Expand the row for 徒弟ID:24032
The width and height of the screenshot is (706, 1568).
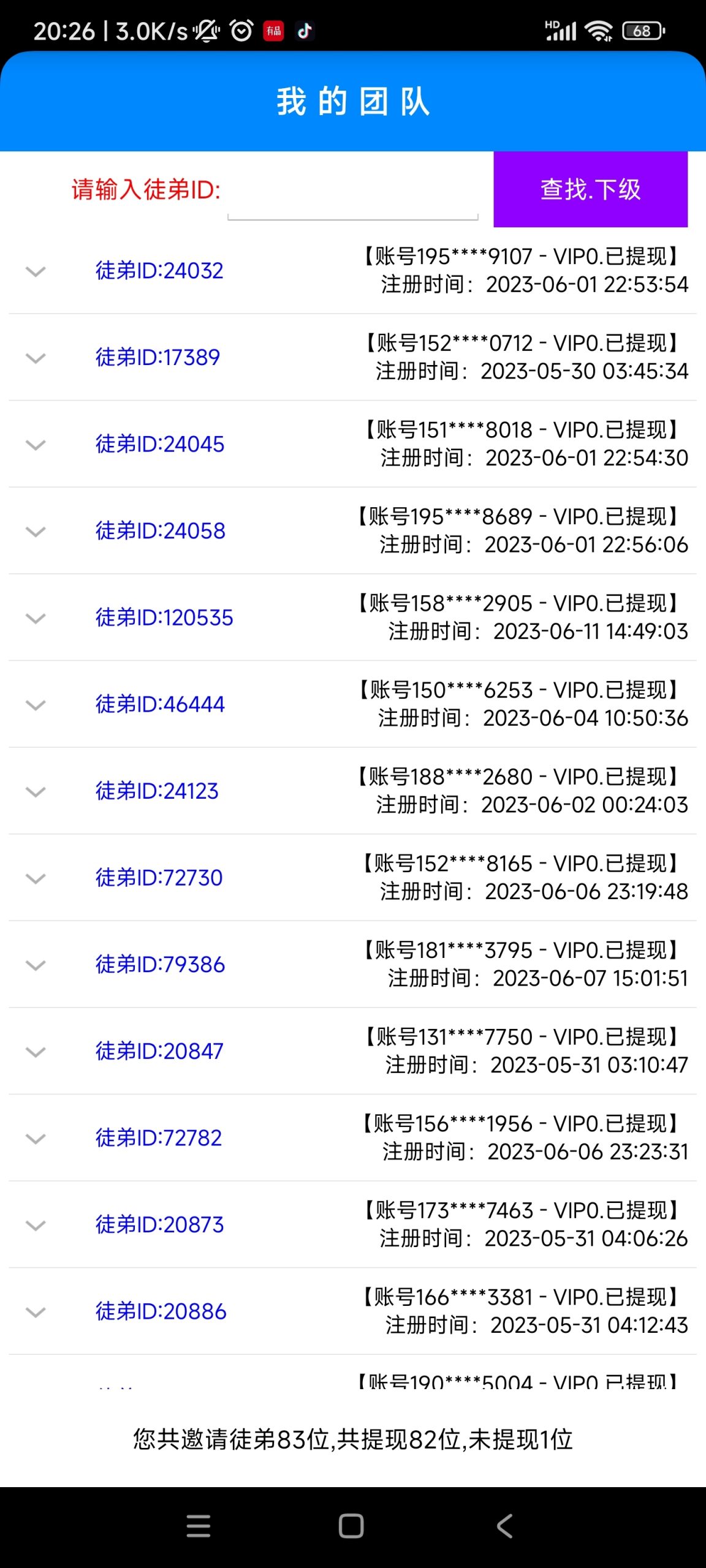[36, 271]
